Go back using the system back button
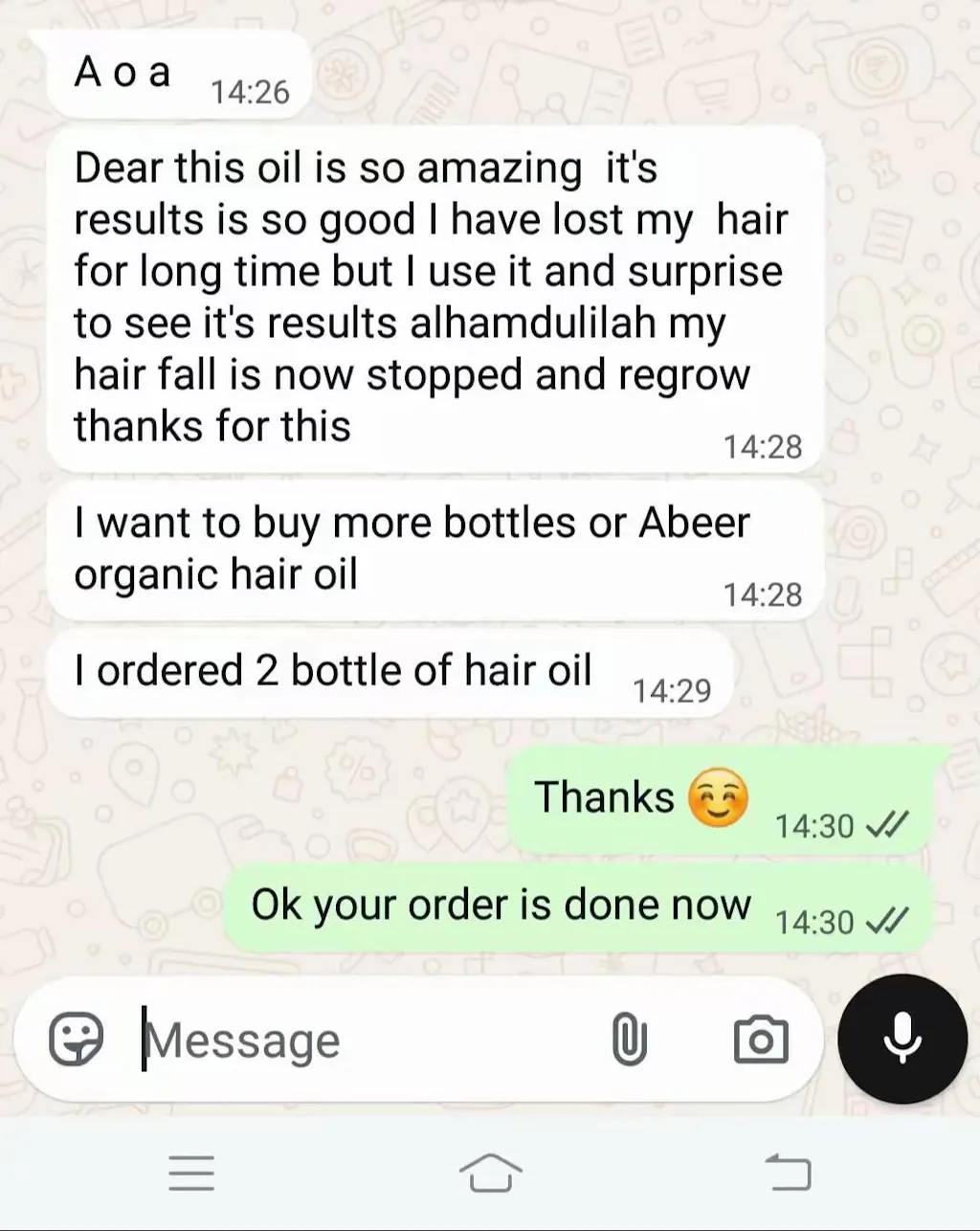Viewport: 980px width, 1231px height. [x=789, y=1173]
